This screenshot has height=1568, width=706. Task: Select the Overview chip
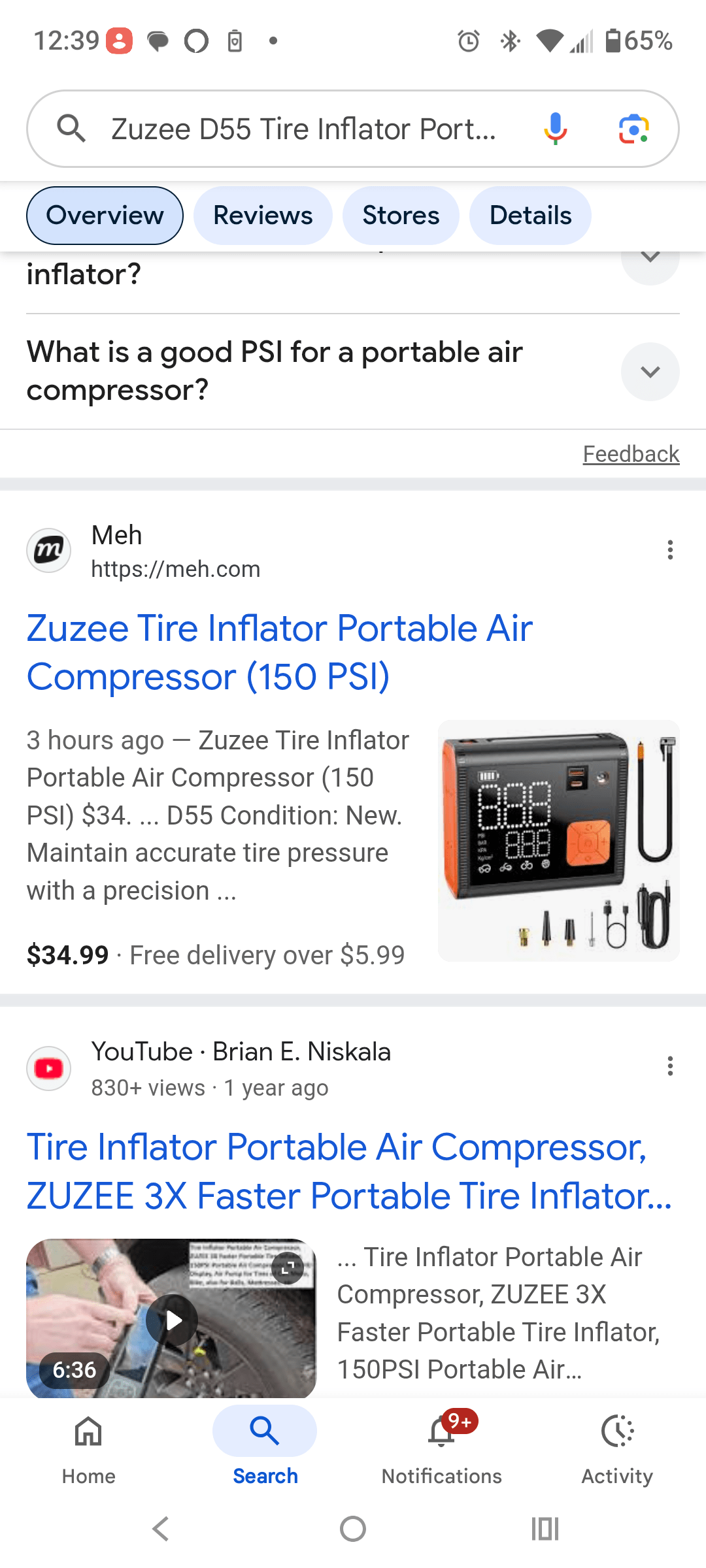click(105, 216)
